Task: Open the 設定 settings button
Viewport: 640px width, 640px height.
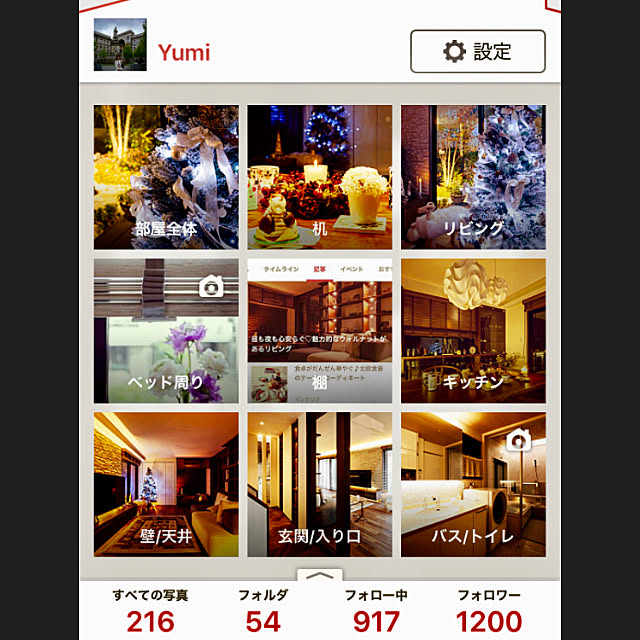Action: 477,51
